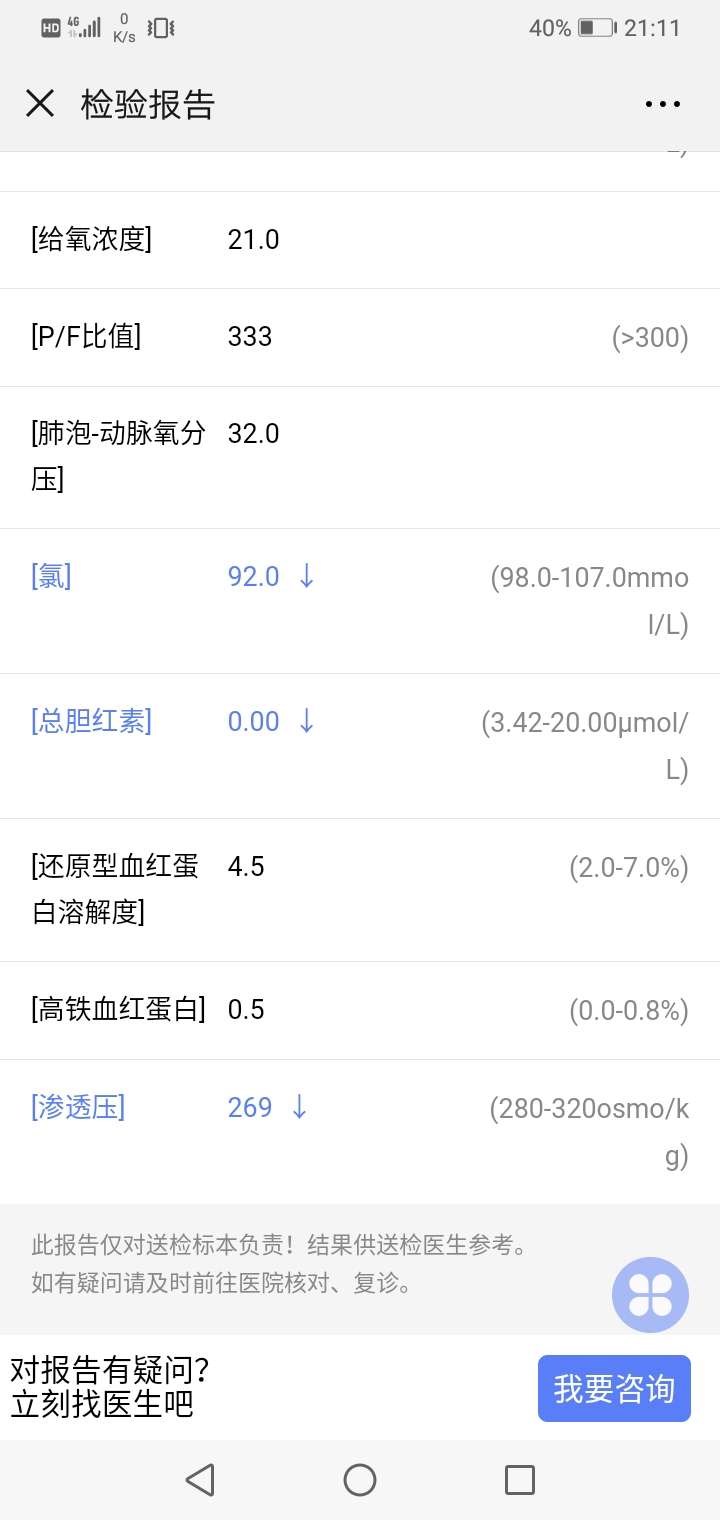This screenshot has width=720, height=1520.
Task: Go back with the system back button
Action: tap(200, 1480)
